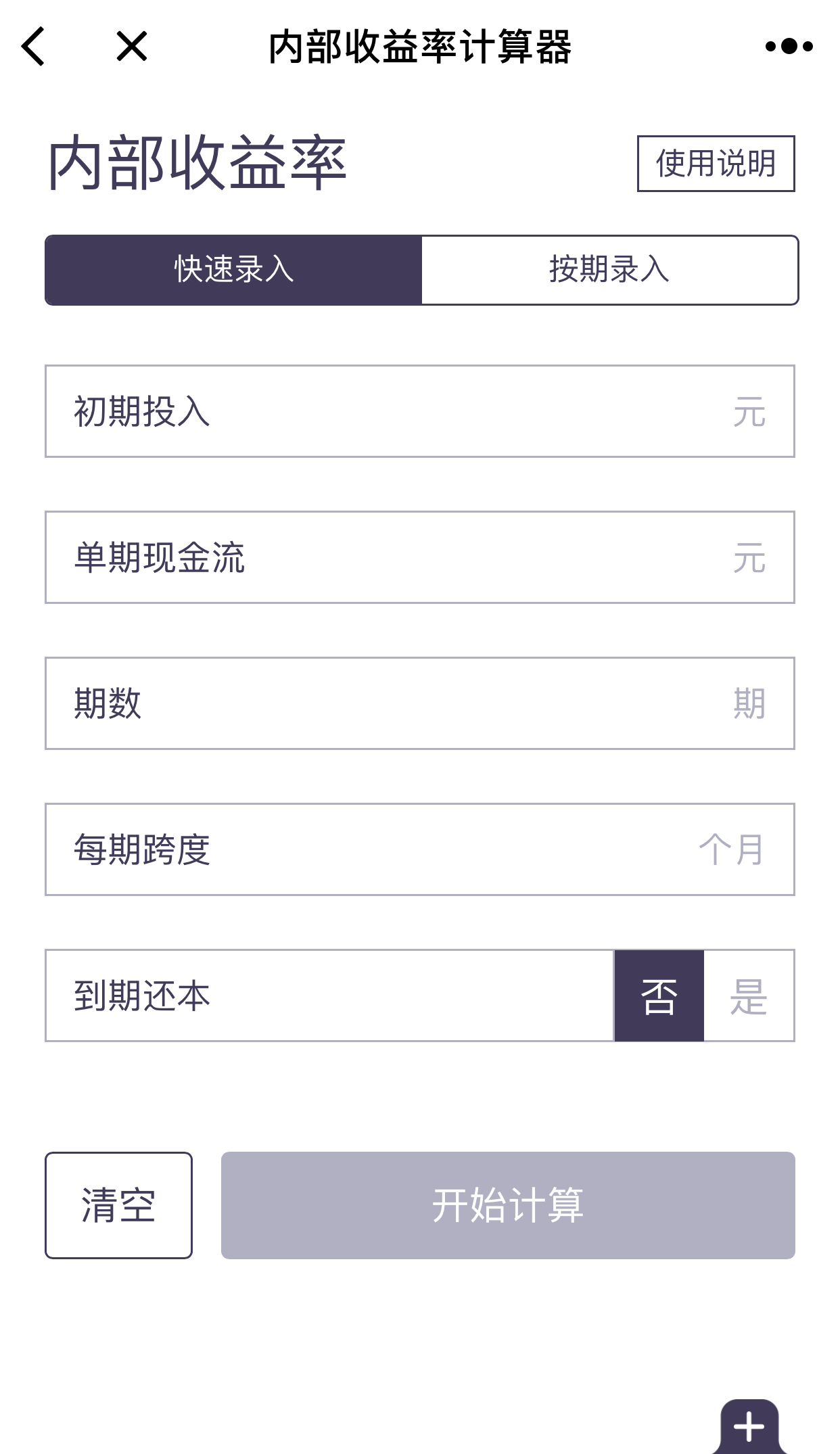The image size is (840, 1454).
Task: Tap the X close icon at top left
Action: pyautogui.click(x=130, y=45)
